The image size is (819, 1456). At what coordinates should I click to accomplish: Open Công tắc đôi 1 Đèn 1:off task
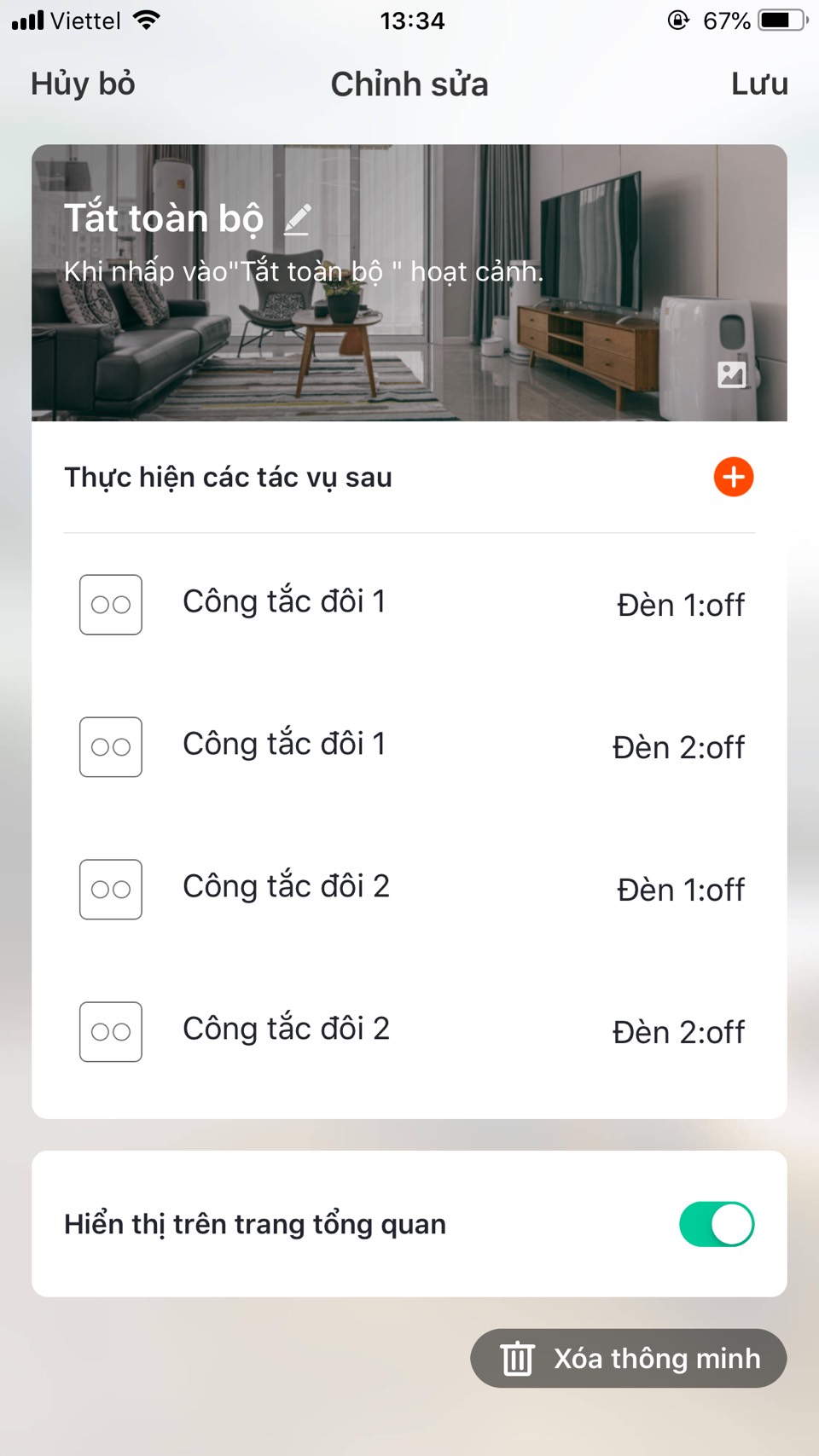409,605
